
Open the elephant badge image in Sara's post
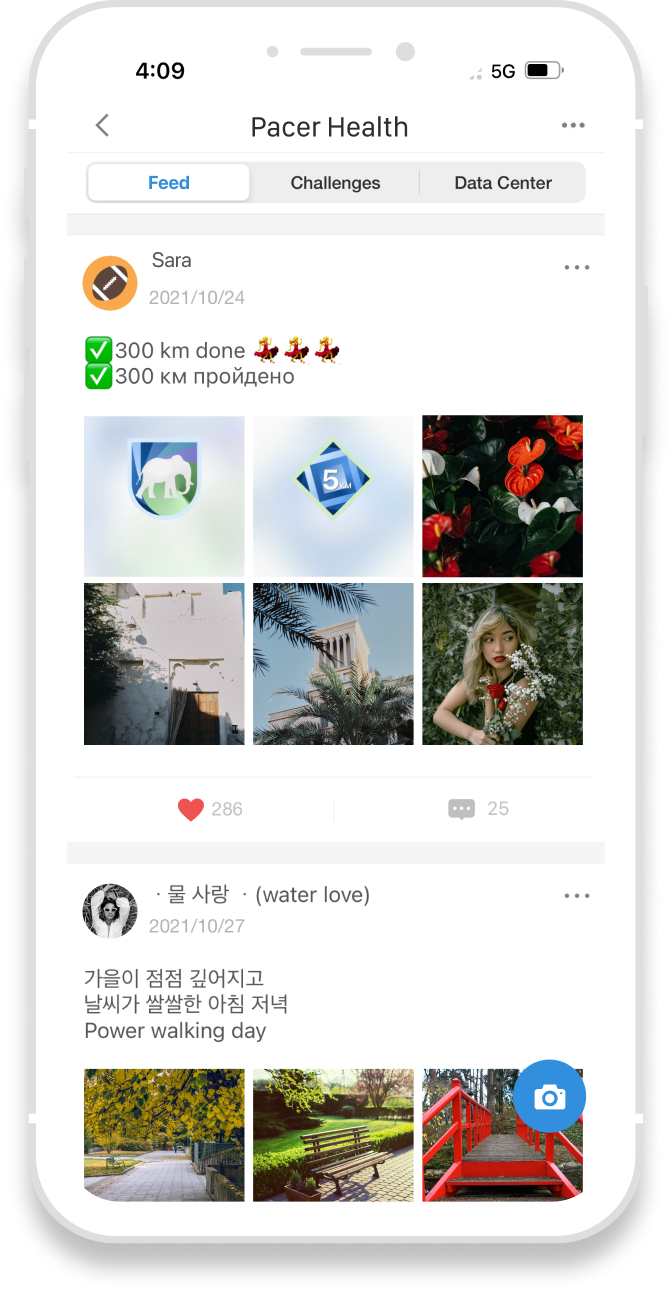tap(164, 496)
